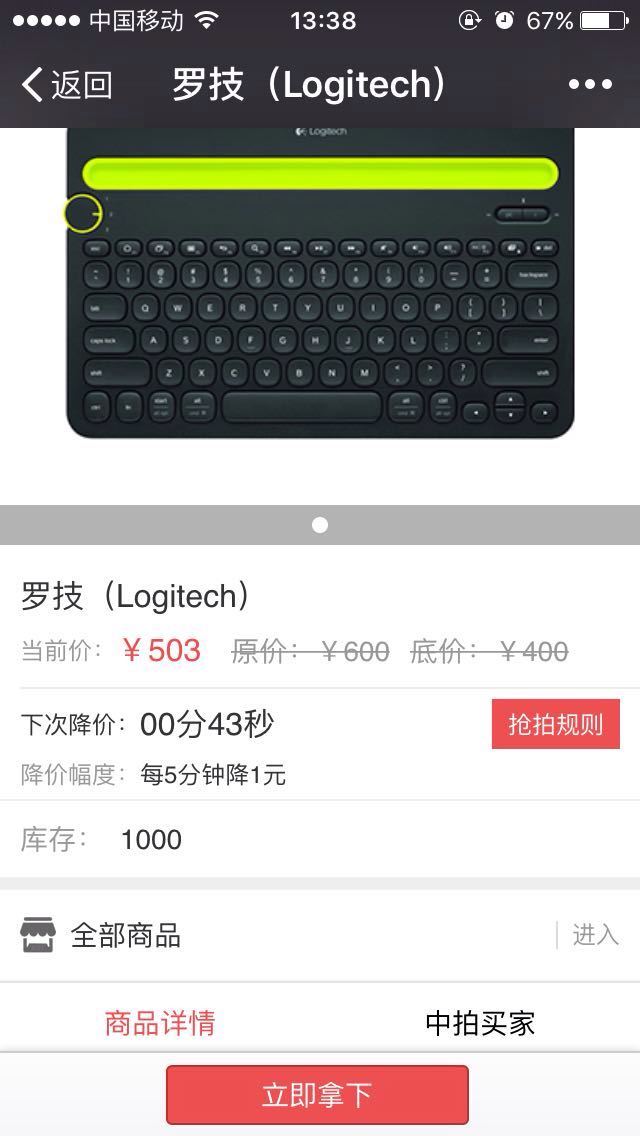
Task: Open the 全部商品 store row
Action: click(320, 935)
